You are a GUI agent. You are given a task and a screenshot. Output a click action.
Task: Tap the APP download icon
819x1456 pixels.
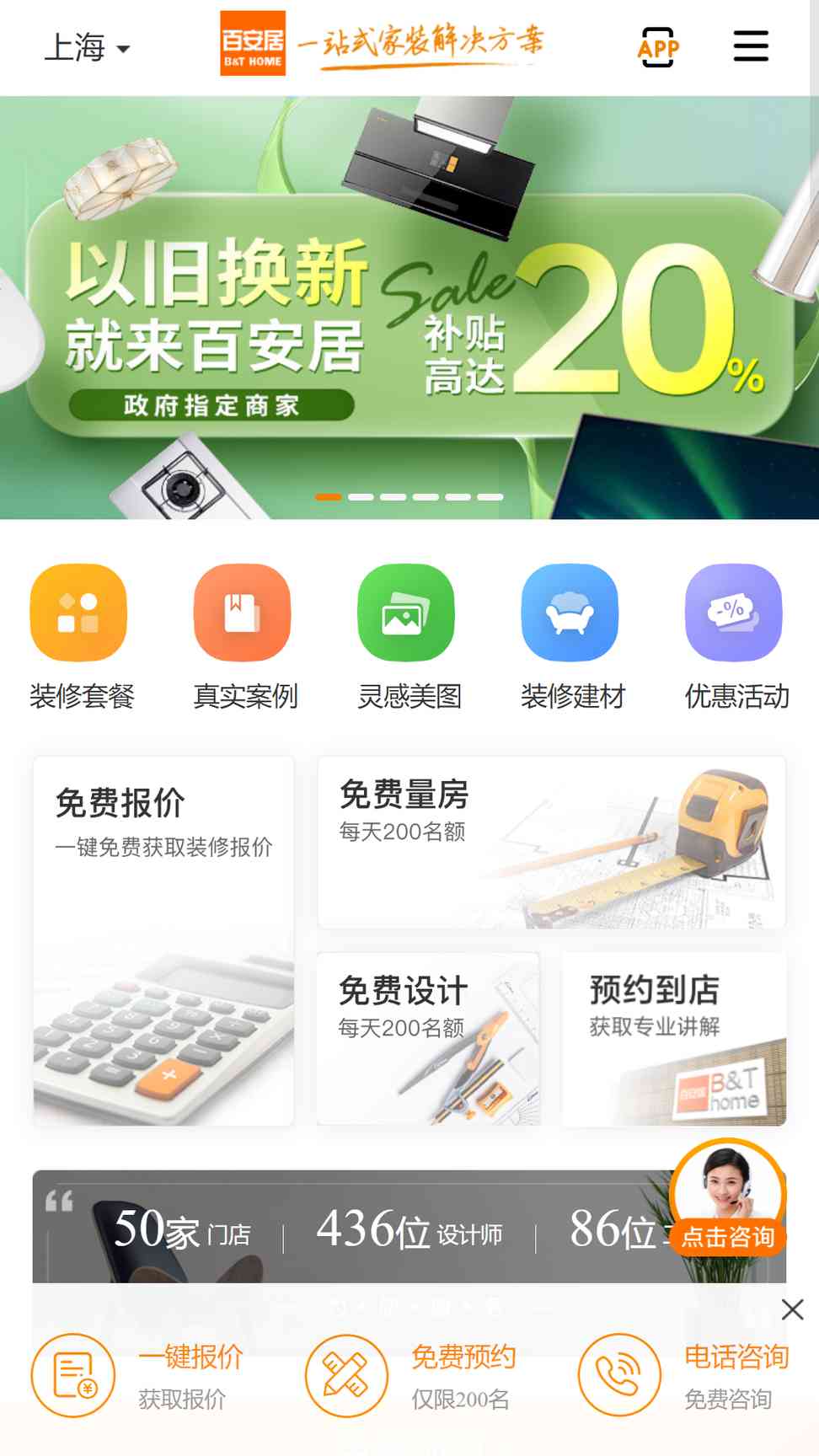tap(658, 47)
